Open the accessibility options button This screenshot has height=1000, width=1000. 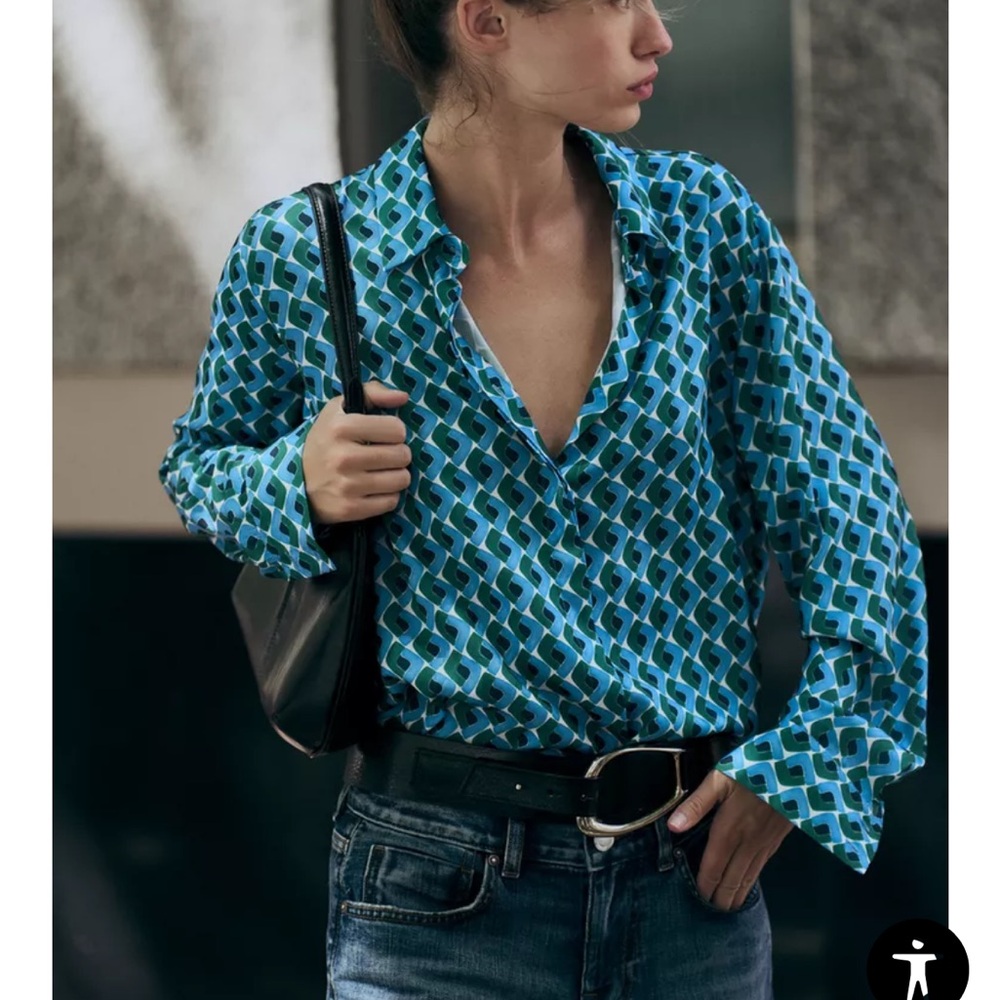click(916, 964)
